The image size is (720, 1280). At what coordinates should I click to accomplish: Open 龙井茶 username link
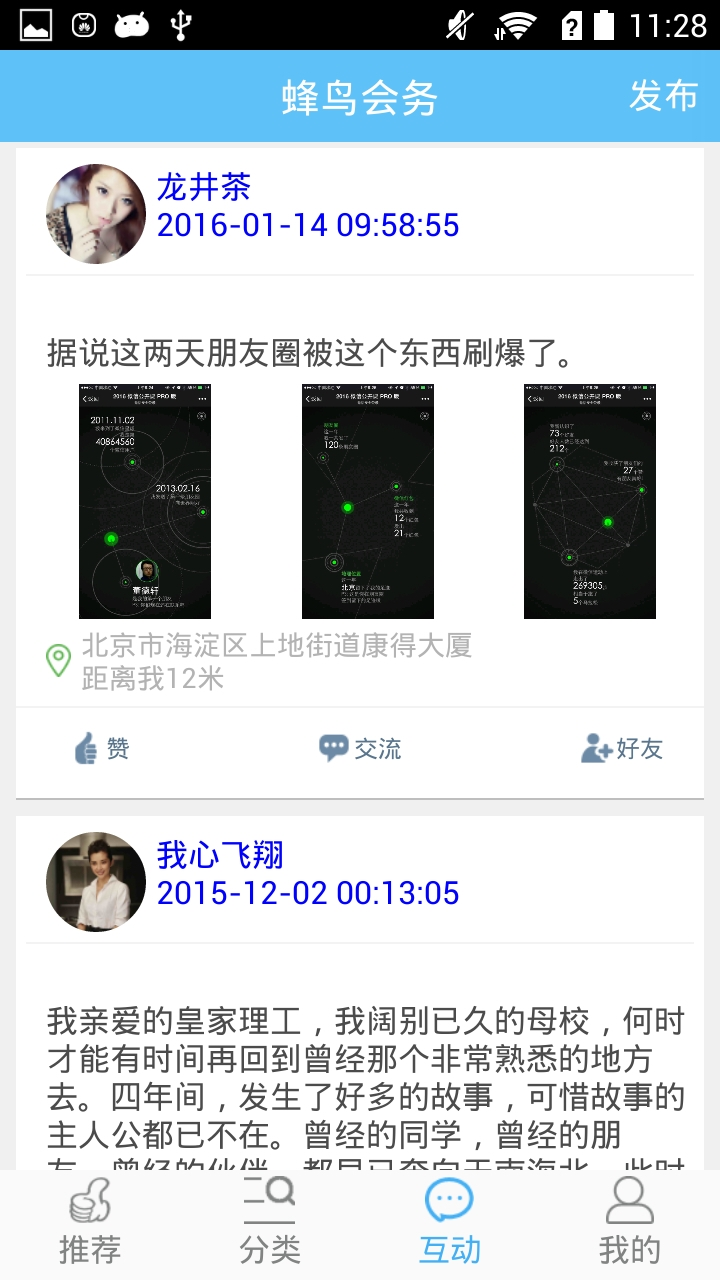pyautogui.click(x=204, y=187)
